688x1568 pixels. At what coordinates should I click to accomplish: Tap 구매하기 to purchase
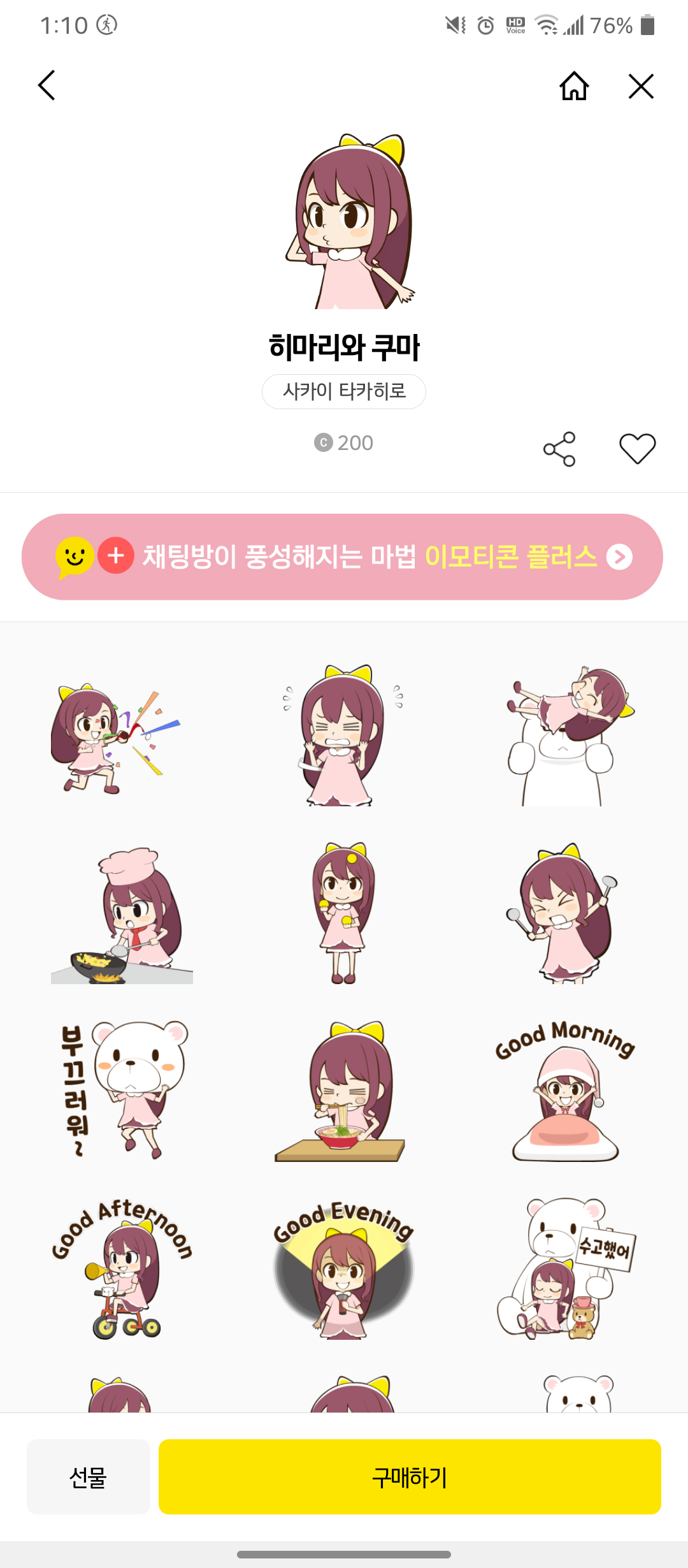410,1476
